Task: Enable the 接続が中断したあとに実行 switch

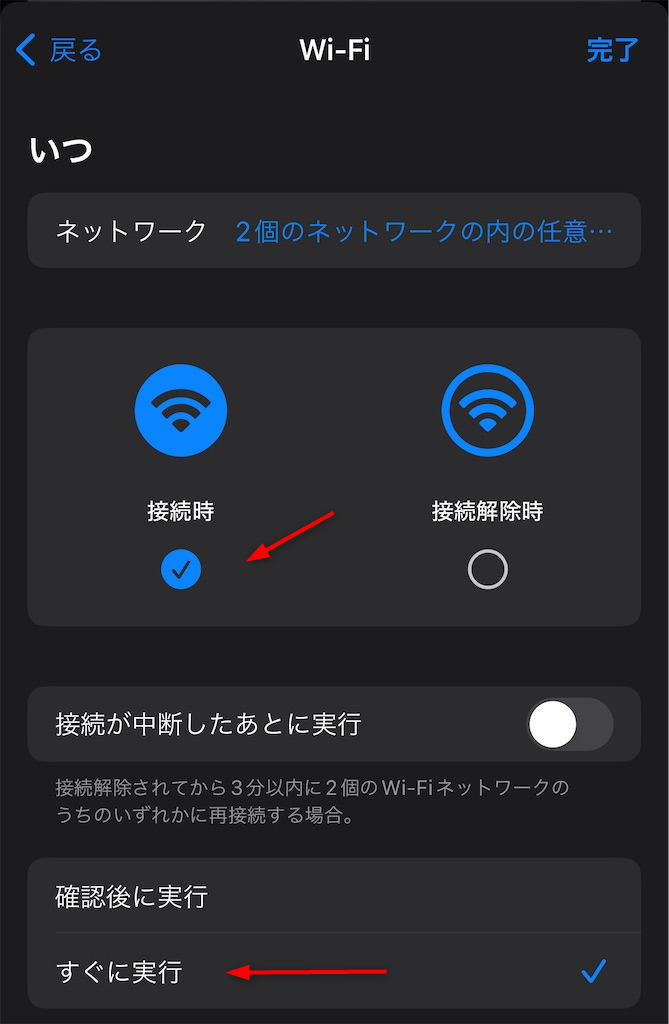Action: [x=569, y=724]
